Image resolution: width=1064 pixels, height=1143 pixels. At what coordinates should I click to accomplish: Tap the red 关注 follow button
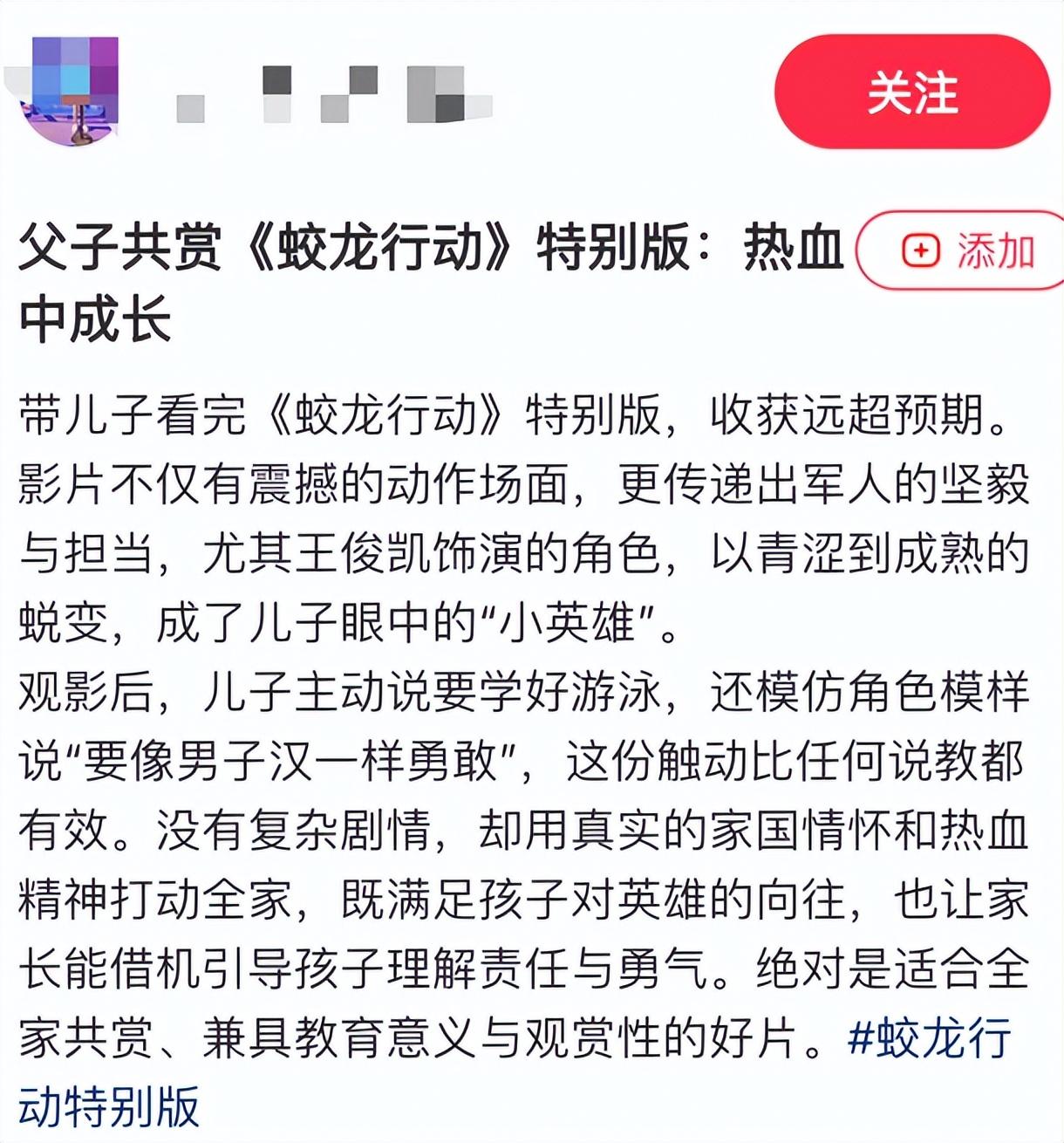point(911,92)
